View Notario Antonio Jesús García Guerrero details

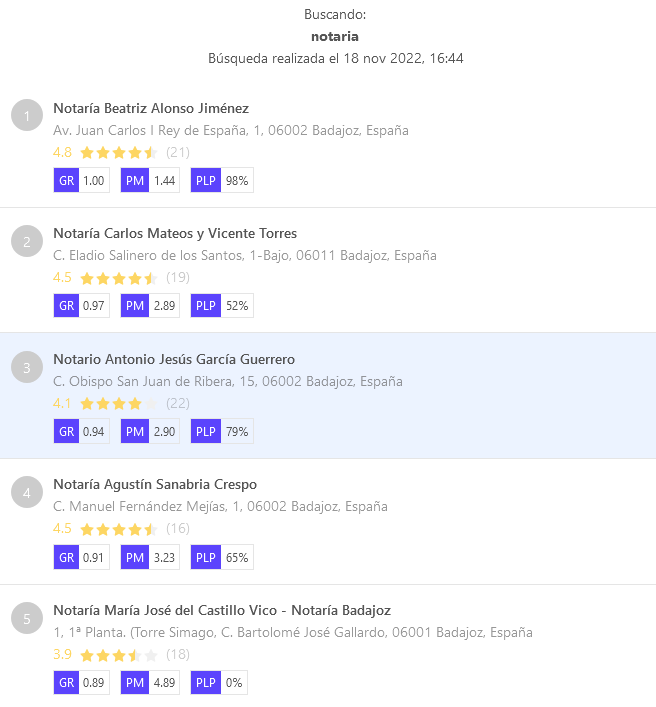[174, 359]
